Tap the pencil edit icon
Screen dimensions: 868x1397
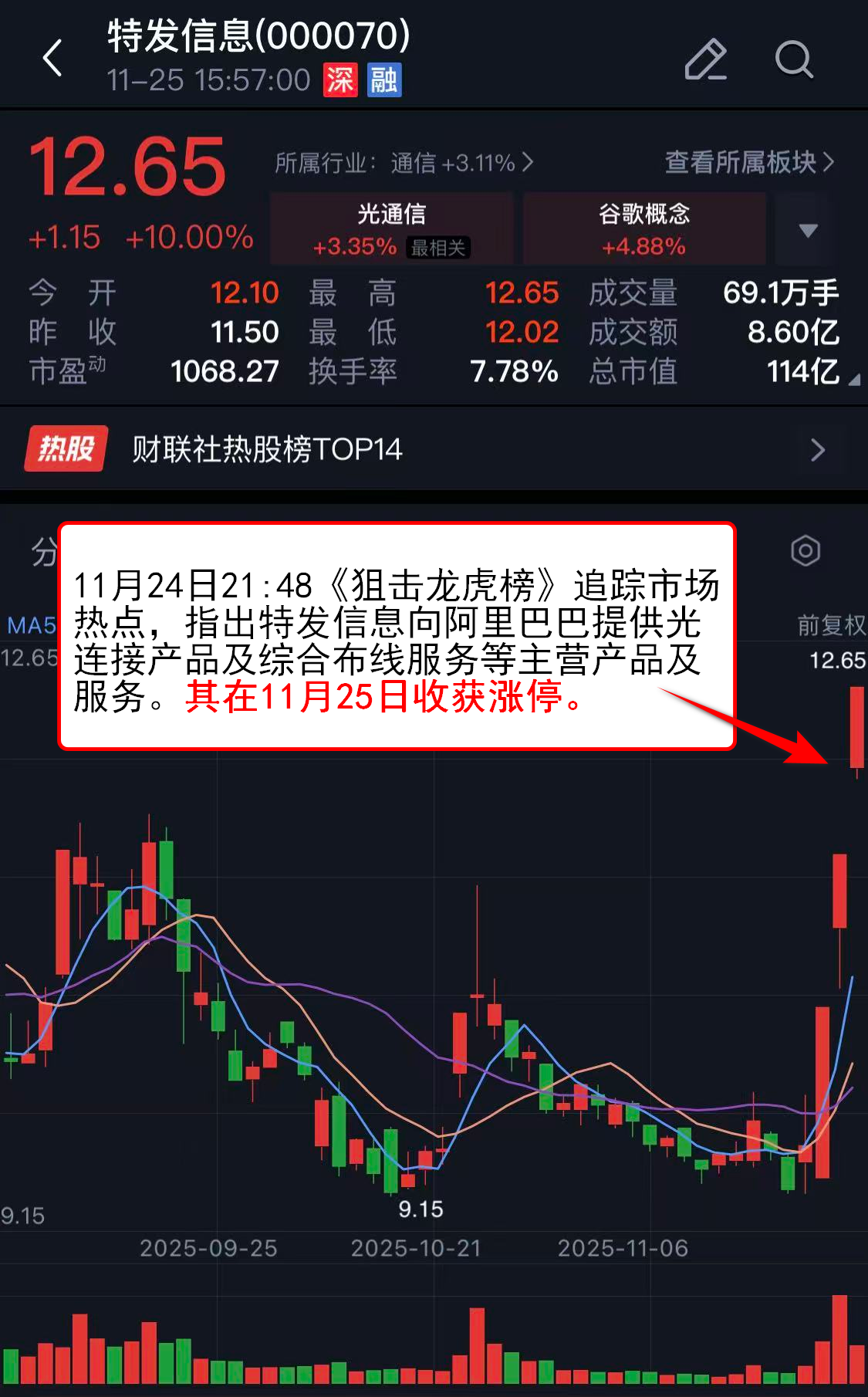[x=705, y=59]
